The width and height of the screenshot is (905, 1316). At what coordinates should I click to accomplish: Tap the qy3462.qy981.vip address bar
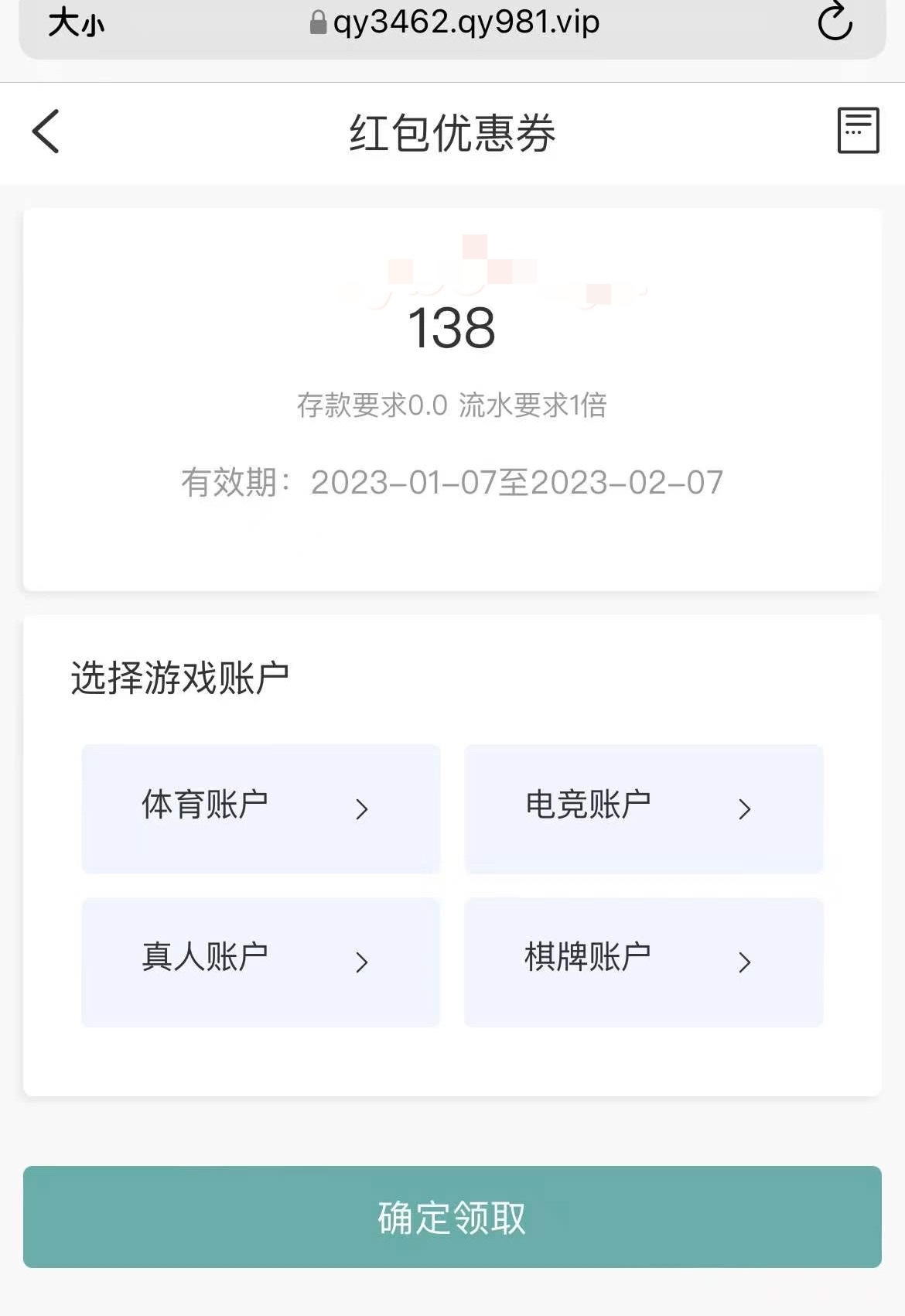pyautogui.click(x=455, y=23)
